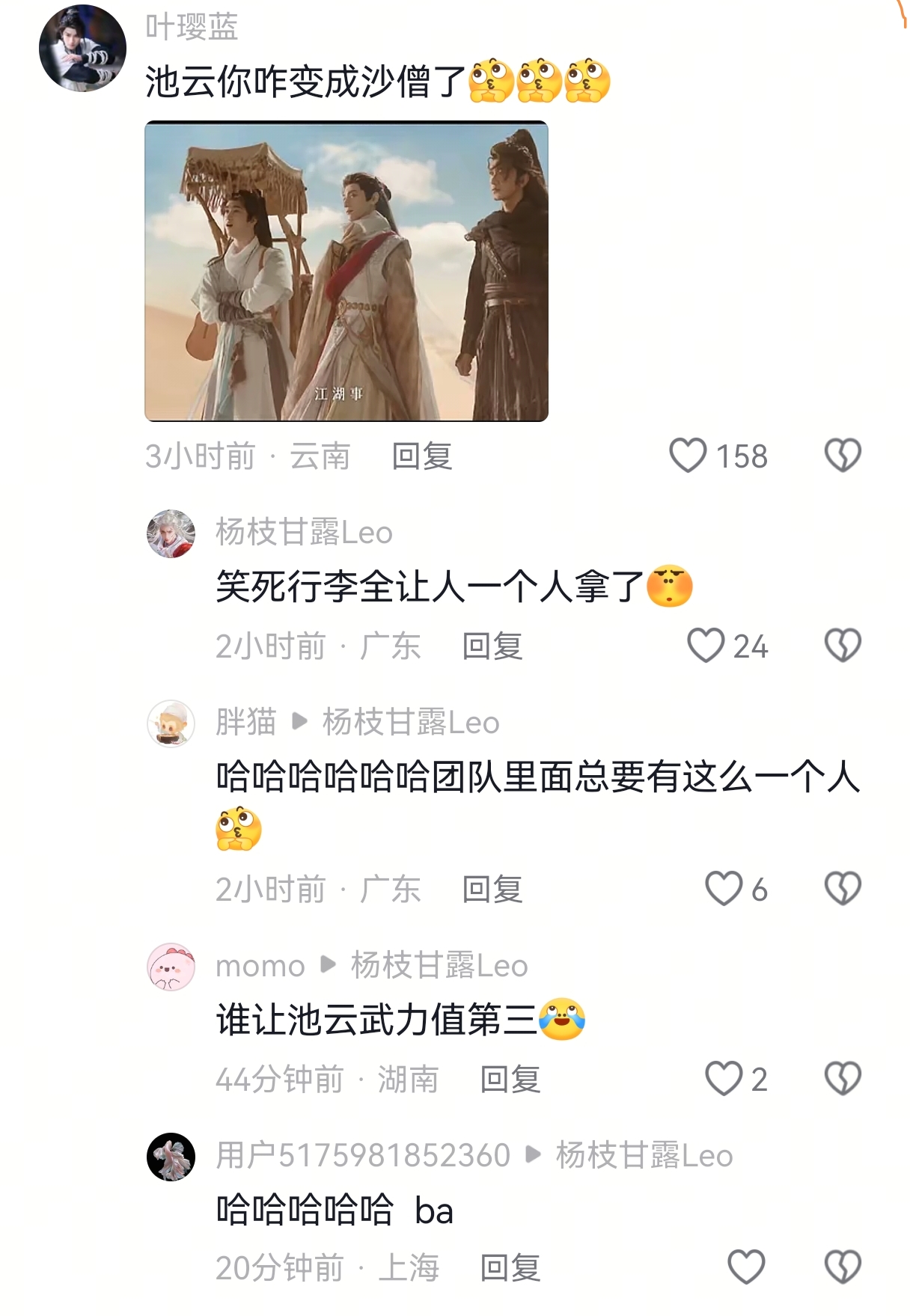Reply to 胖猫's comment
Screen dimensions: 910x1316
point(492,890)
